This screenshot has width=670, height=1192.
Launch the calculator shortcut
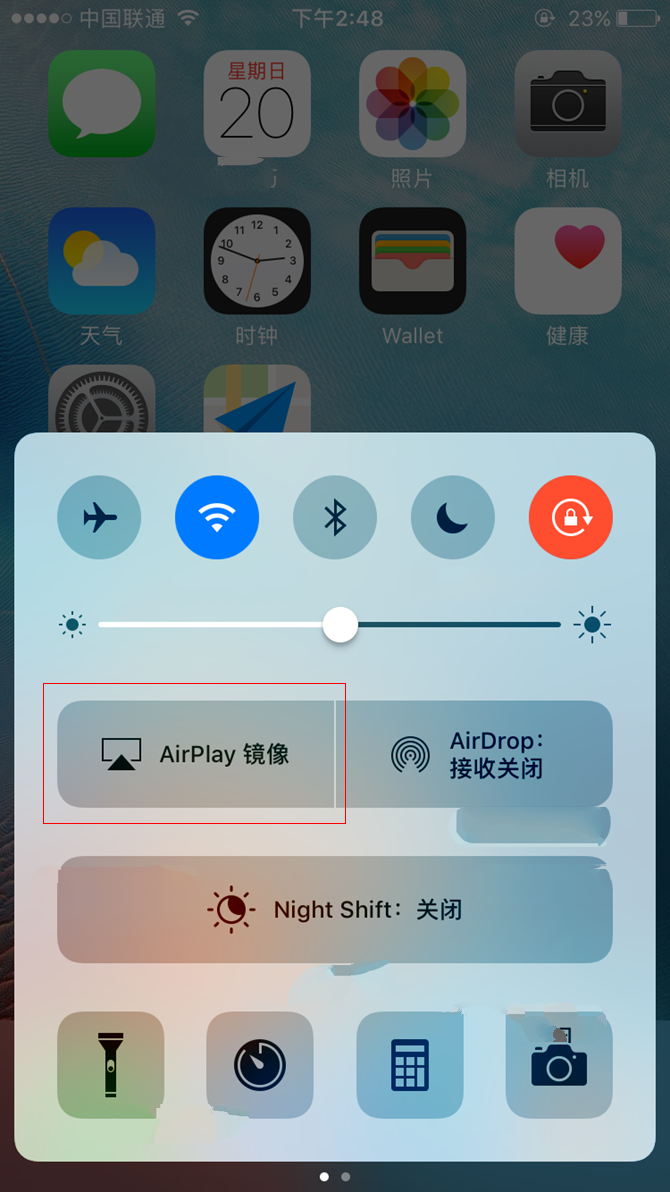(x=410, y=1065)
